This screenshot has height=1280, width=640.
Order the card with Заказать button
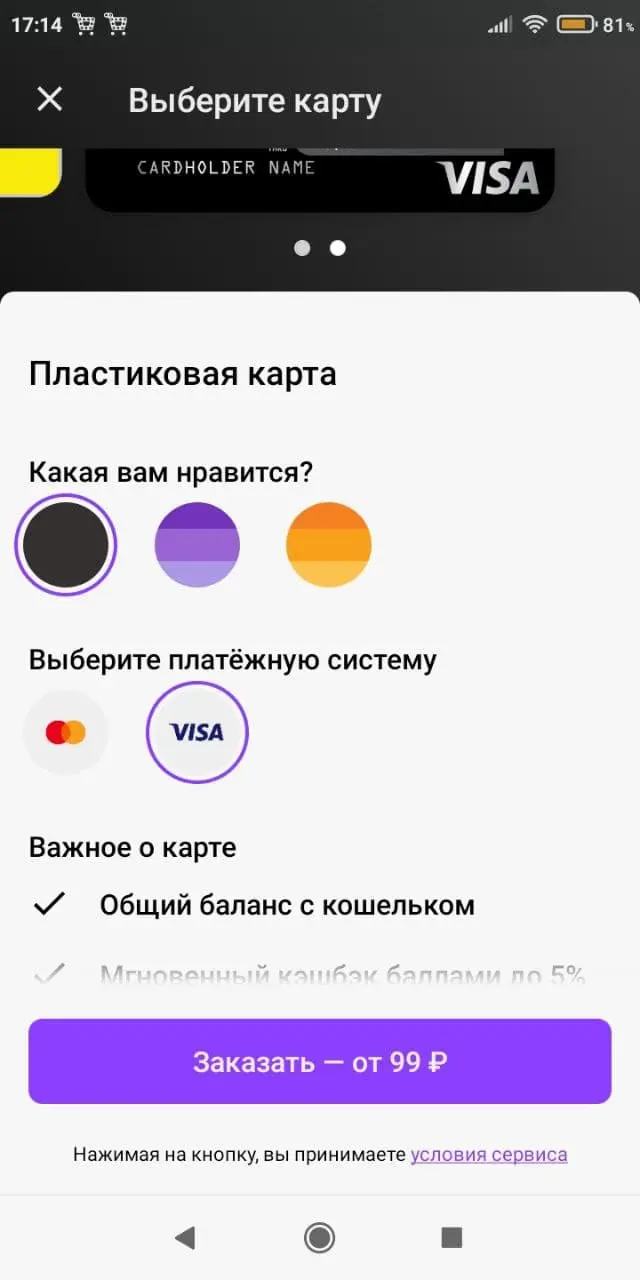[320, 1061]
